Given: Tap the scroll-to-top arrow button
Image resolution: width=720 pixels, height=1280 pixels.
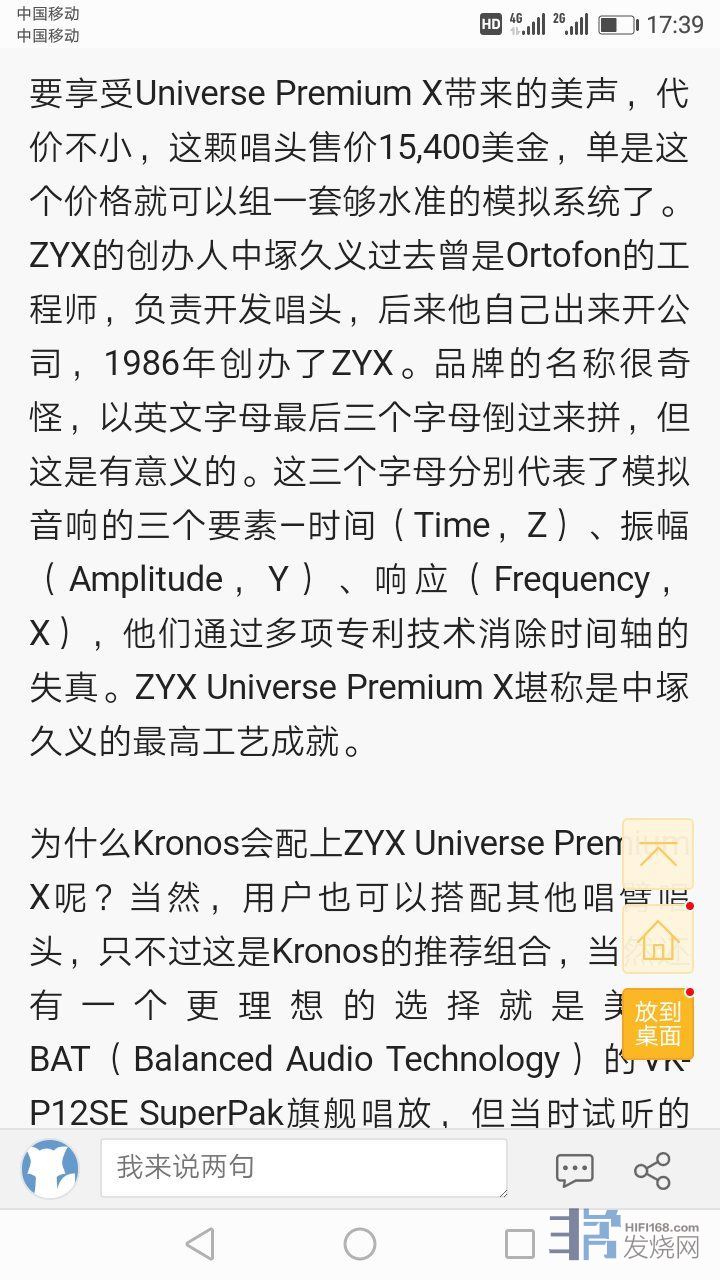Looking at the screenshot, I should [657, 855].
